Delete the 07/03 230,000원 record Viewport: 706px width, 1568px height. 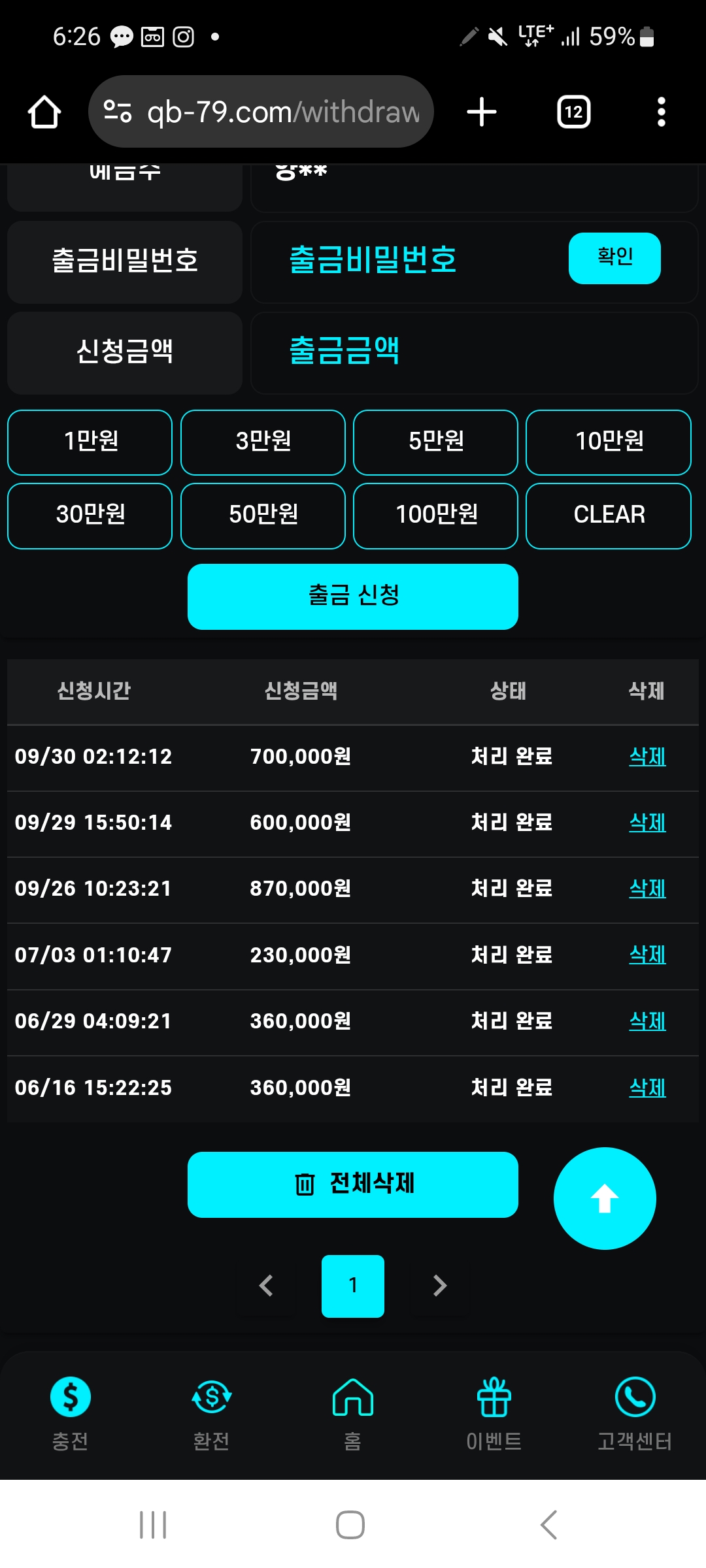[647, 955]
